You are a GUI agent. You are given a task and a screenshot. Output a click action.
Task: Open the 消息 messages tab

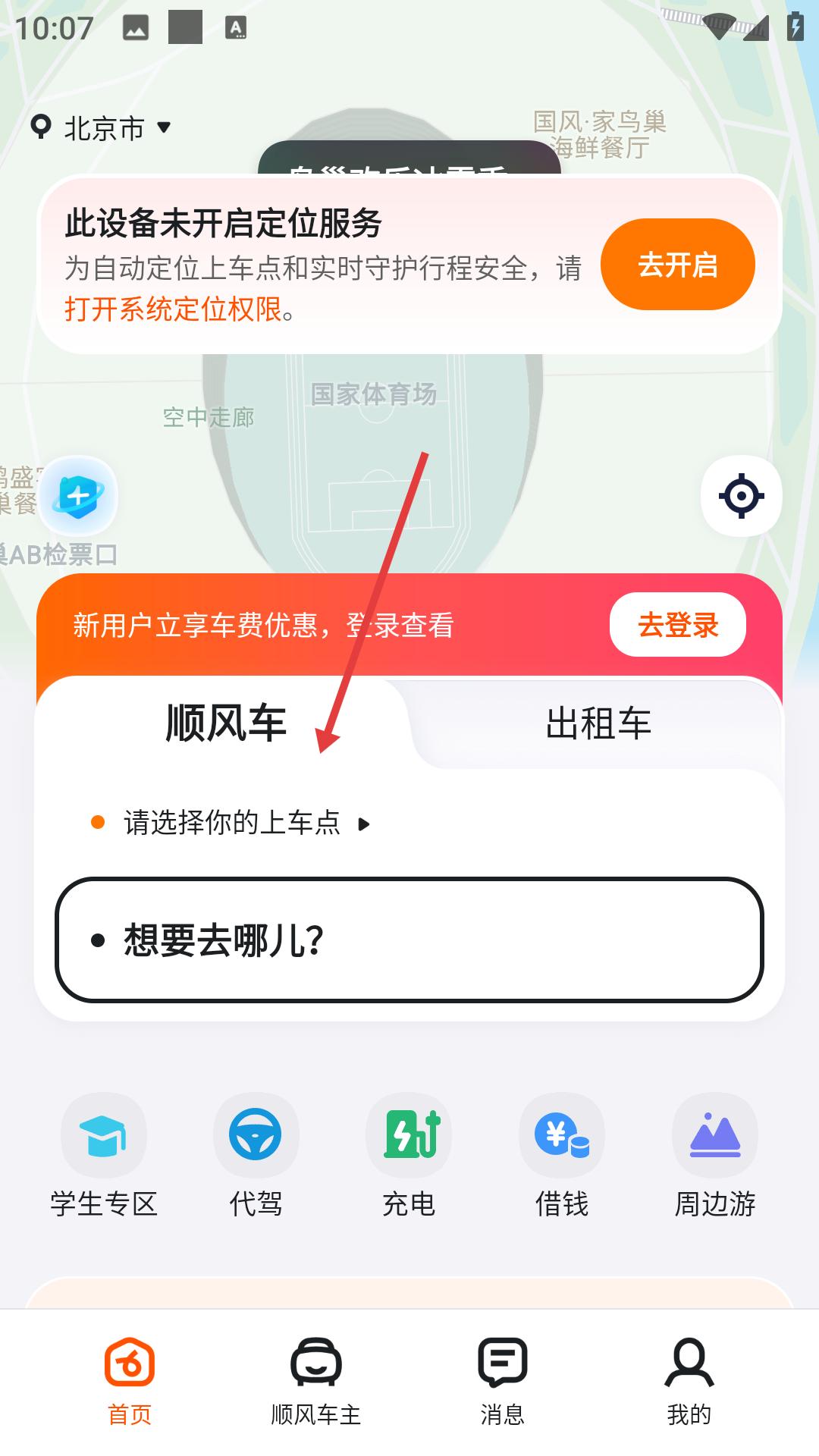click(502, 1382)
